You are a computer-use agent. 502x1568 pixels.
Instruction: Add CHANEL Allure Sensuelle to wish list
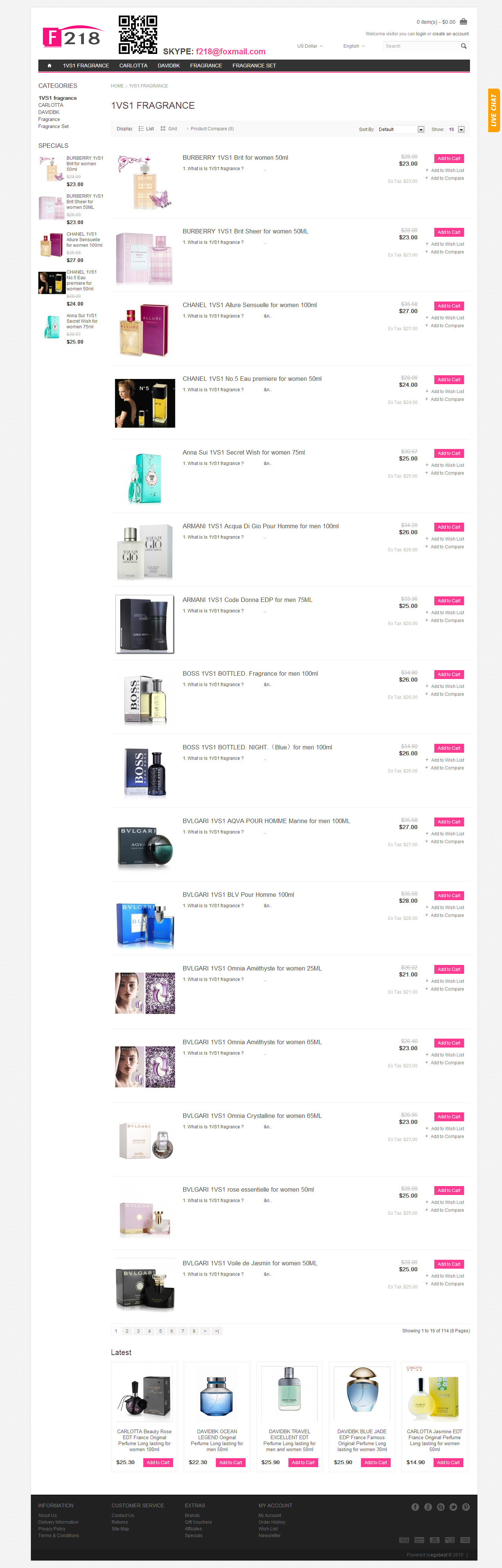(447, 318)
